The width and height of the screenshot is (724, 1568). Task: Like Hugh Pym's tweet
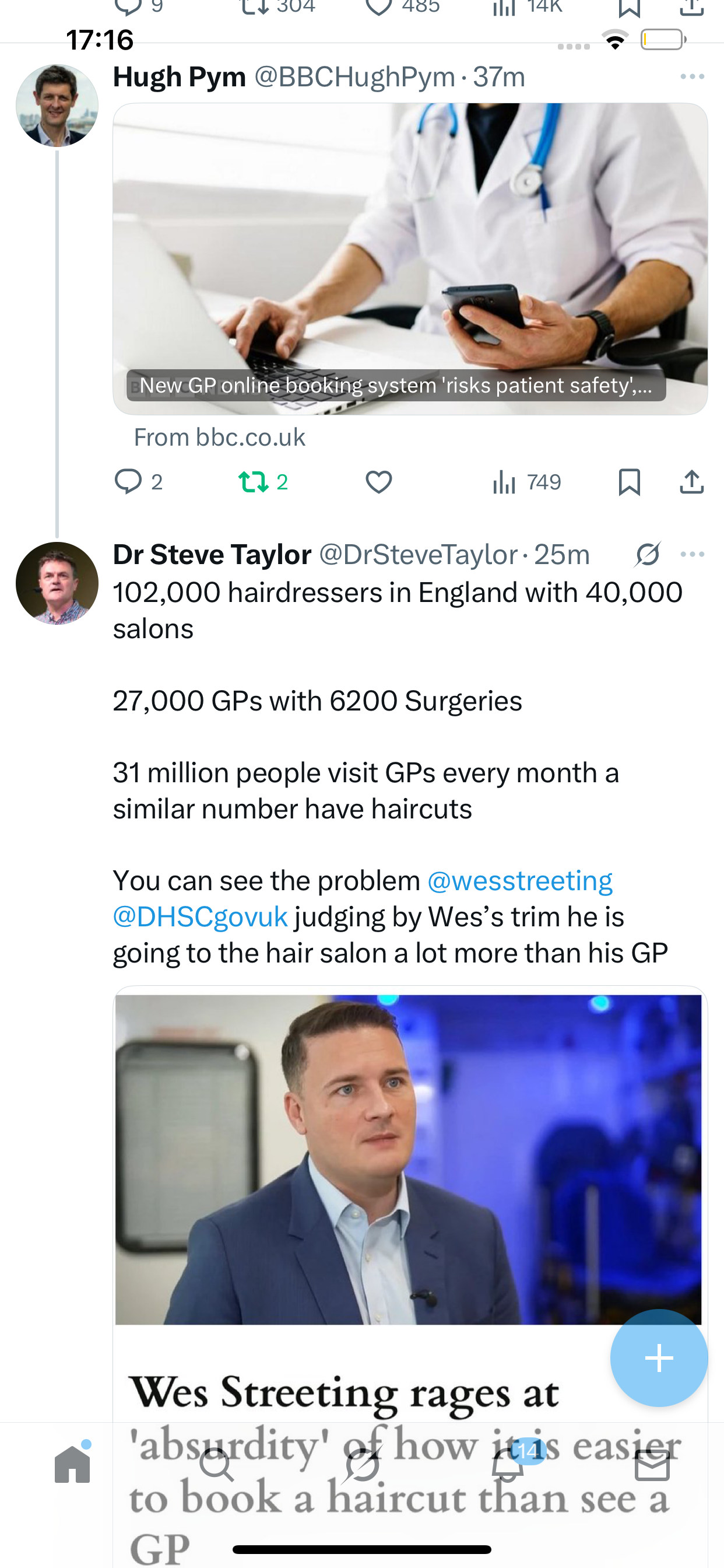click(378, 481)
